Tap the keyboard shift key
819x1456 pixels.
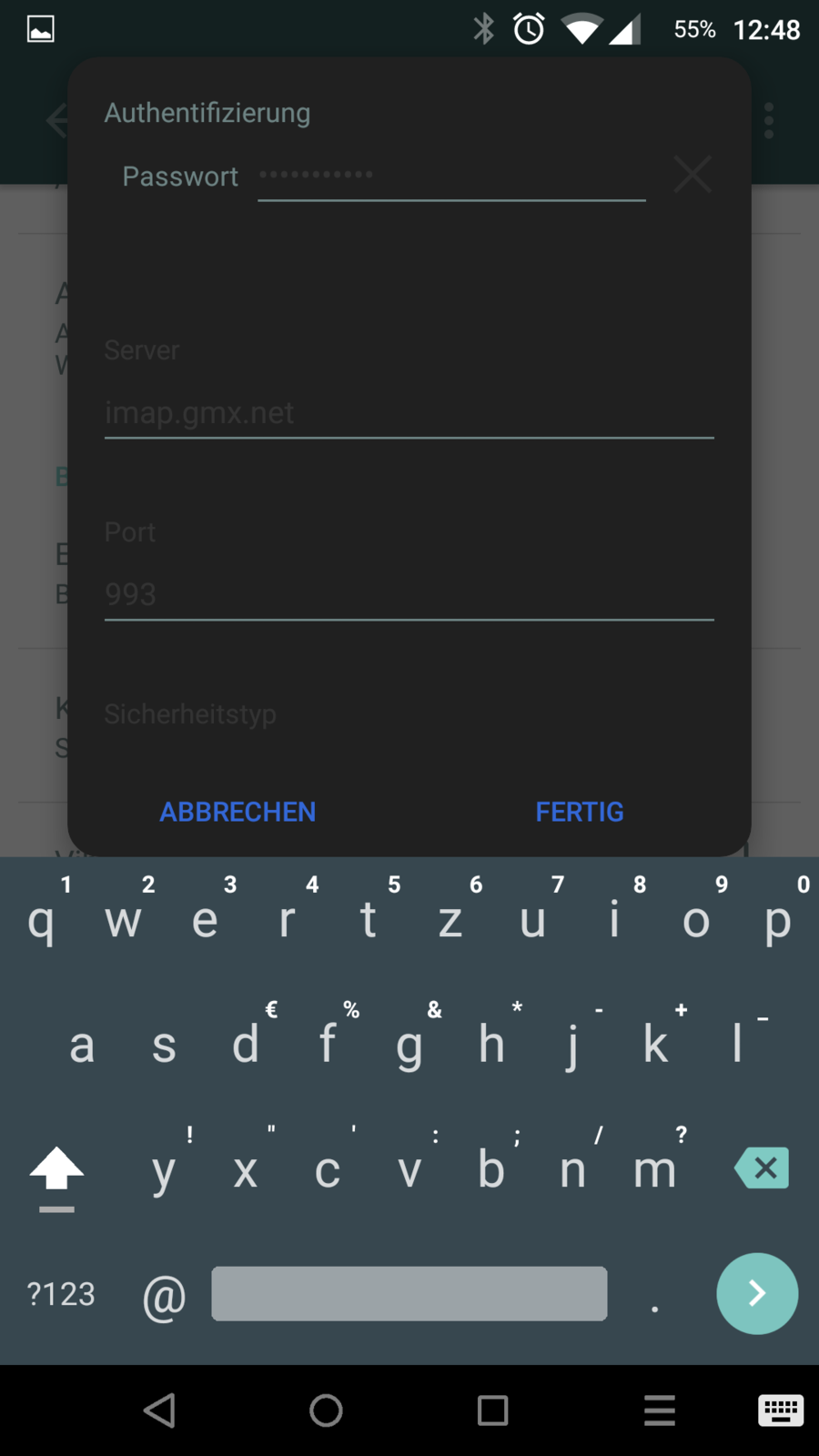coord(56,1171)
